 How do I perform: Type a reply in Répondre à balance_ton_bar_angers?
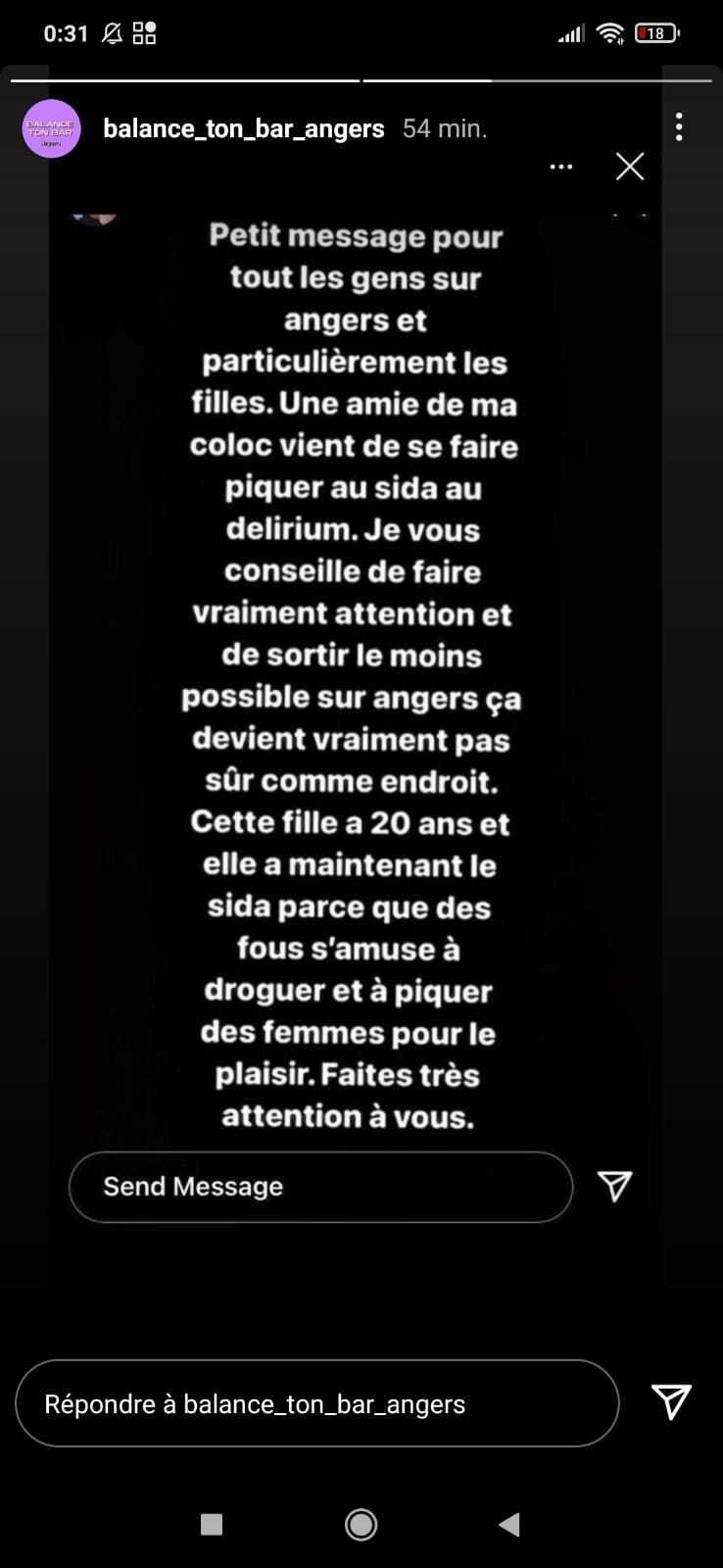(317, 1403)
